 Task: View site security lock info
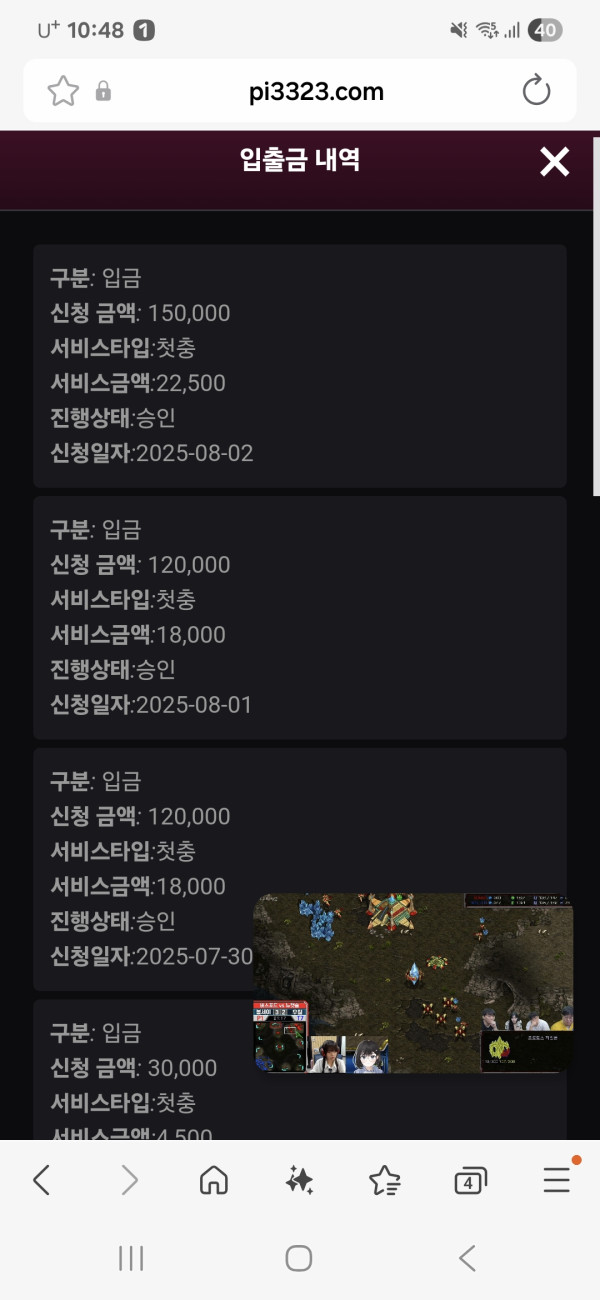[x=103, y=92]
